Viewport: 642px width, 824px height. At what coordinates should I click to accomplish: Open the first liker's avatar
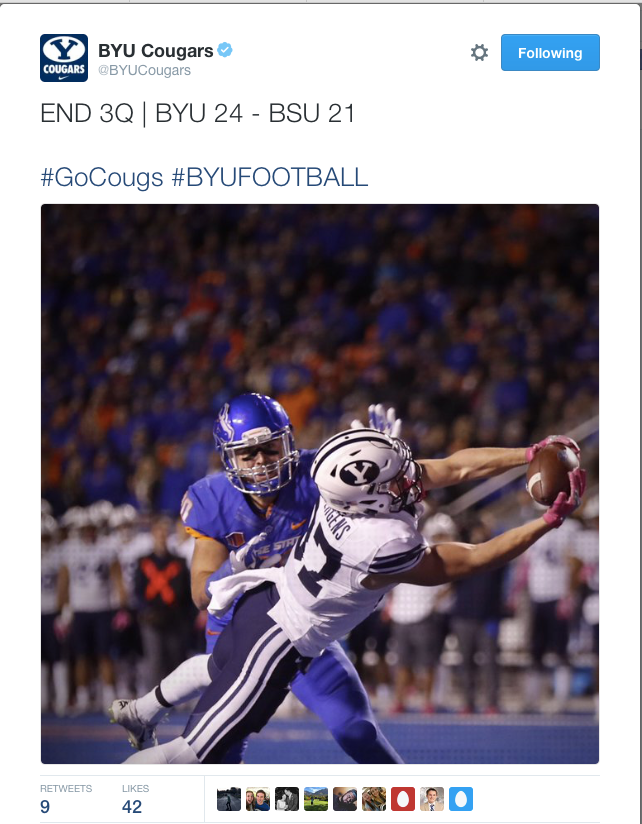pos(229,799)
